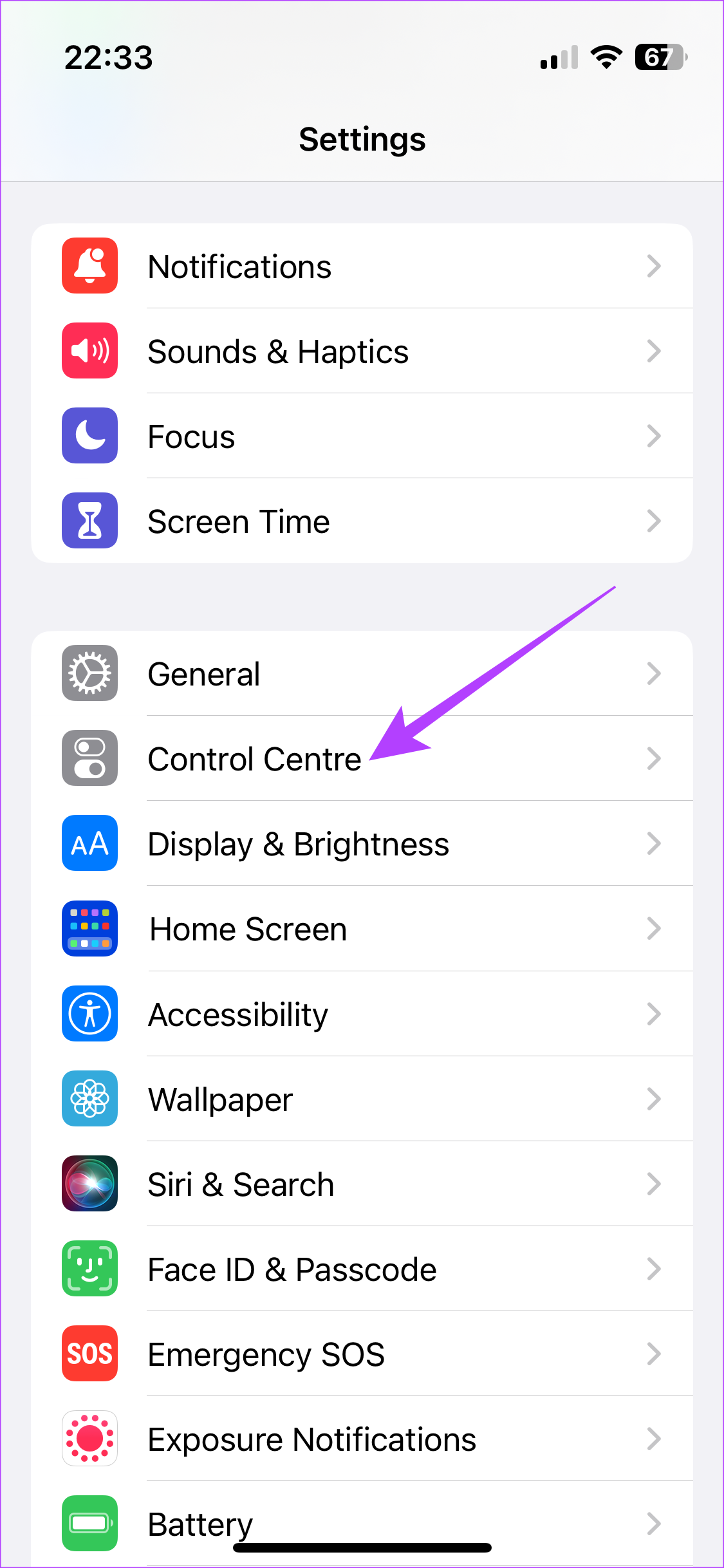Open Screen Time
The image size is (724, 1568).
point(362,521)
